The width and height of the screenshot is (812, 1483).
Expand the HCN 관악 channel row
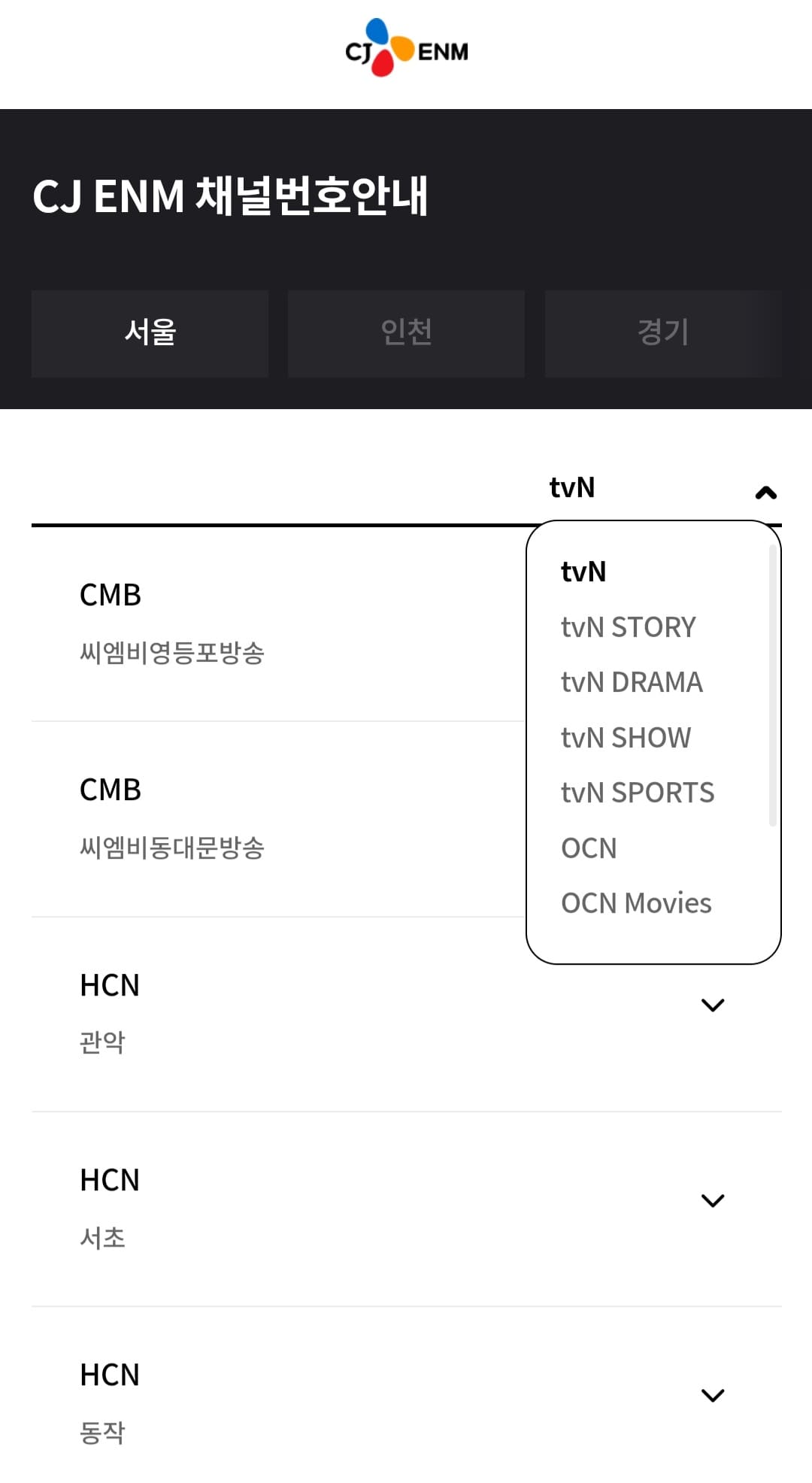coord(710,1004)
